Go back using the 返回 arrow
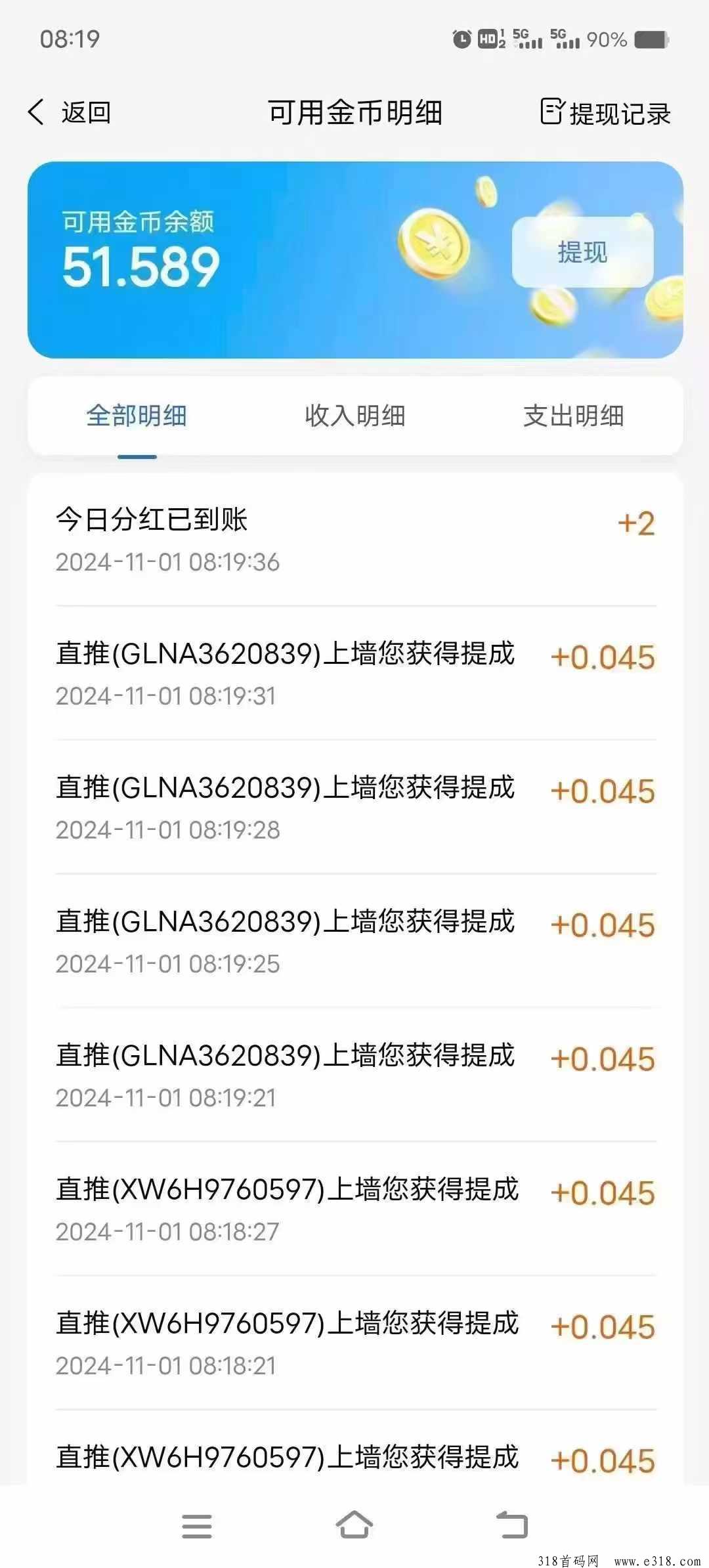Viewport: 709px width, 1568px height. [69, 112]
